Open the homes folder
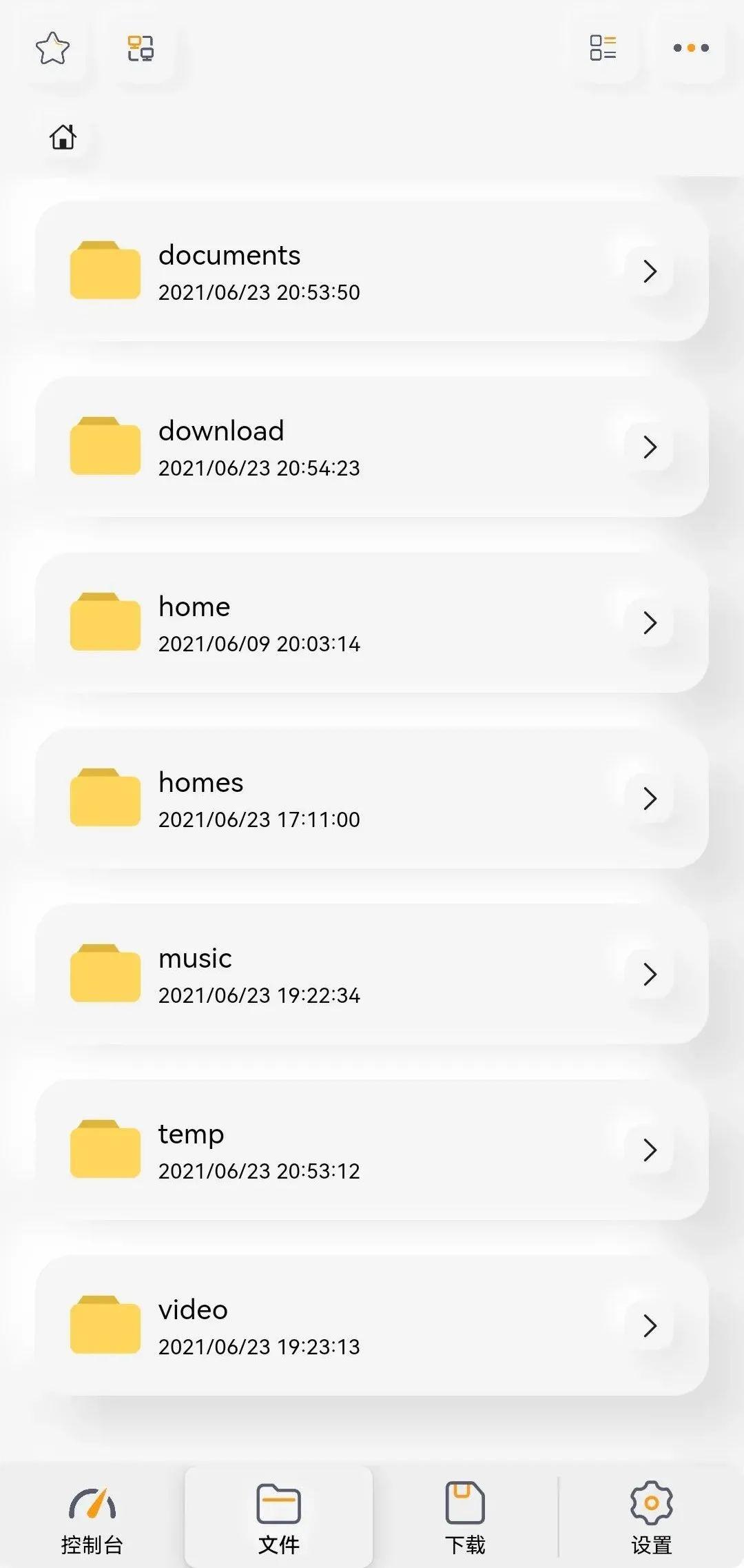The width and height of the screenshot is (744, 1568). pyautogui.click(x=372, y=799)
